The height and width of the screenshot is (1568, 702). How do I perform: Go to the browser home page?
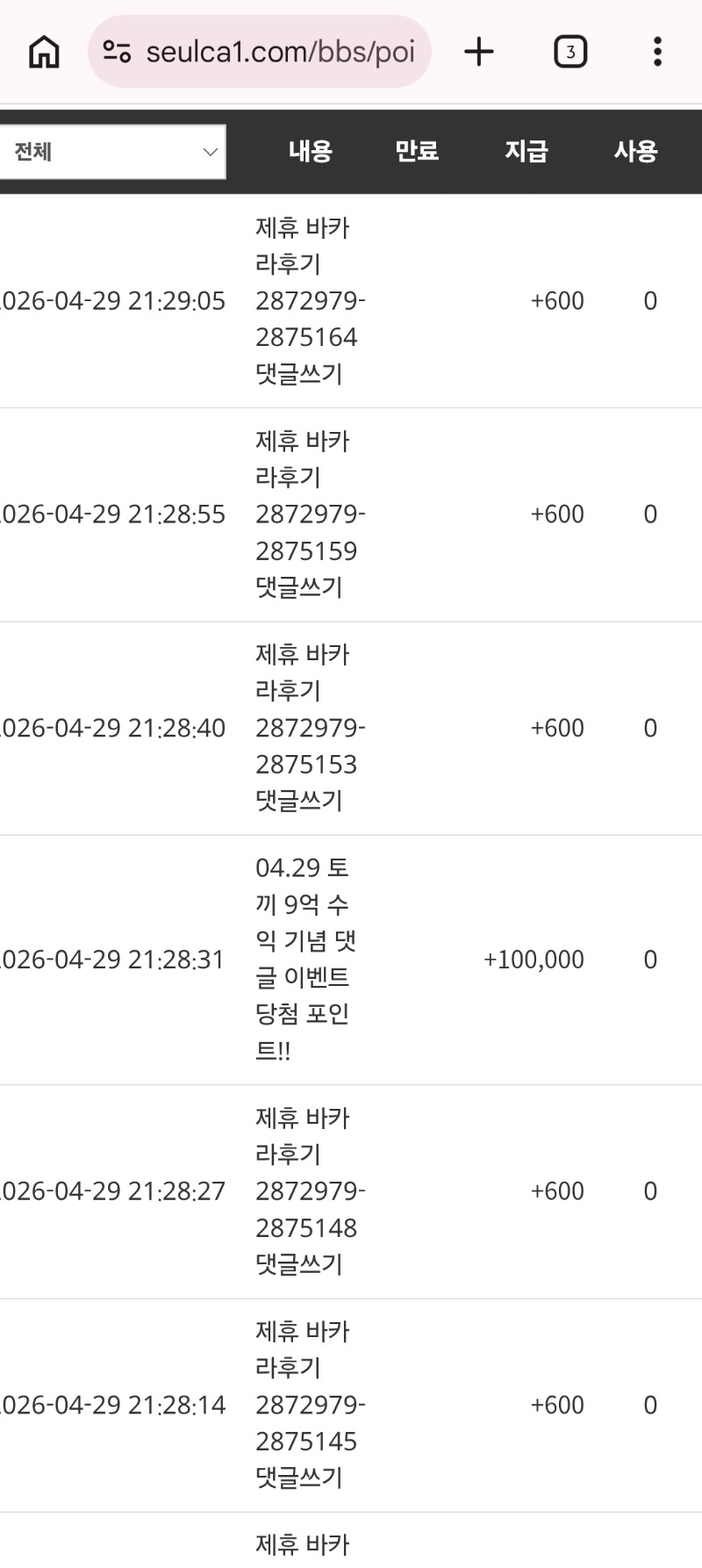point(44,52)
